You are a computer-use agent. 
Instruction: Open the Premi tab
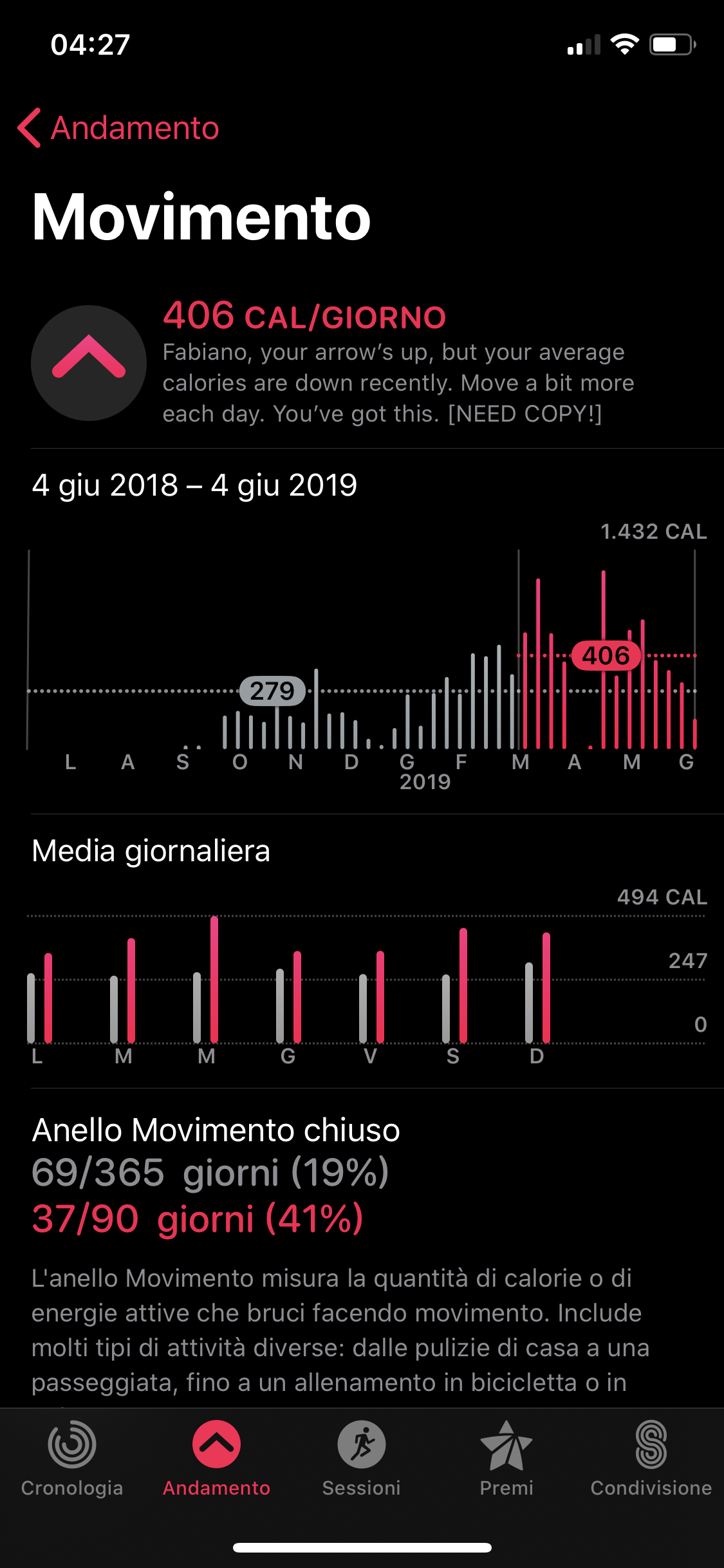(506, 1459)
